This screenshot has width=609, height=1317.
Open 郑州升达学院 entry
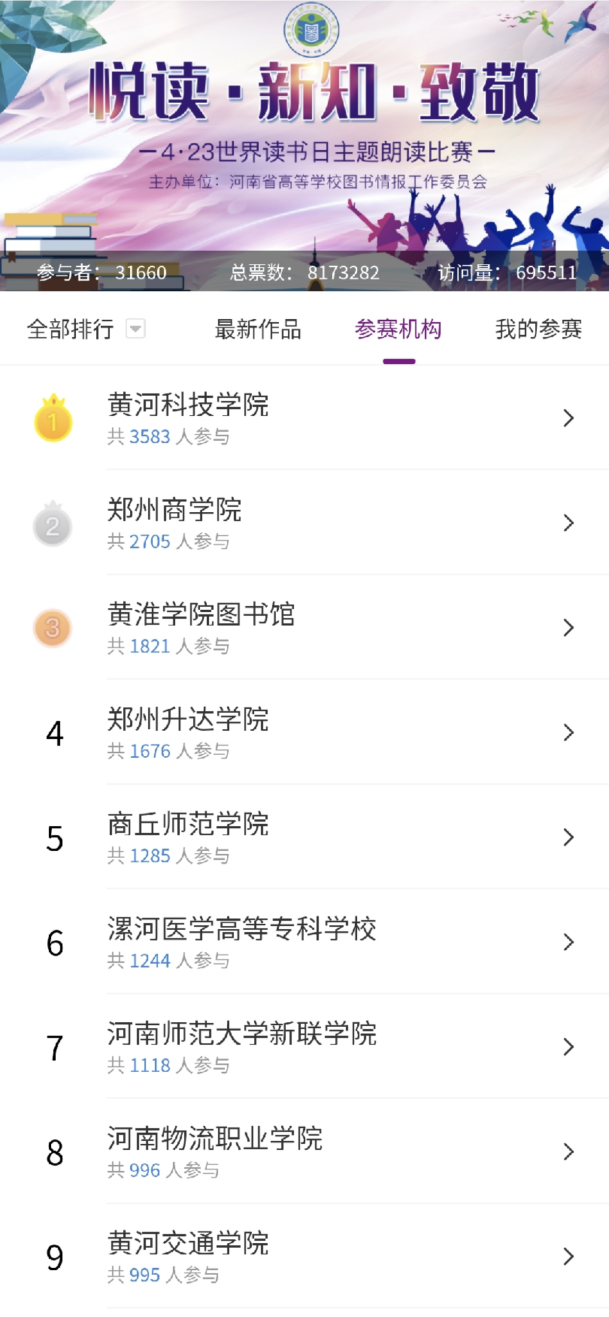[304, 733]
